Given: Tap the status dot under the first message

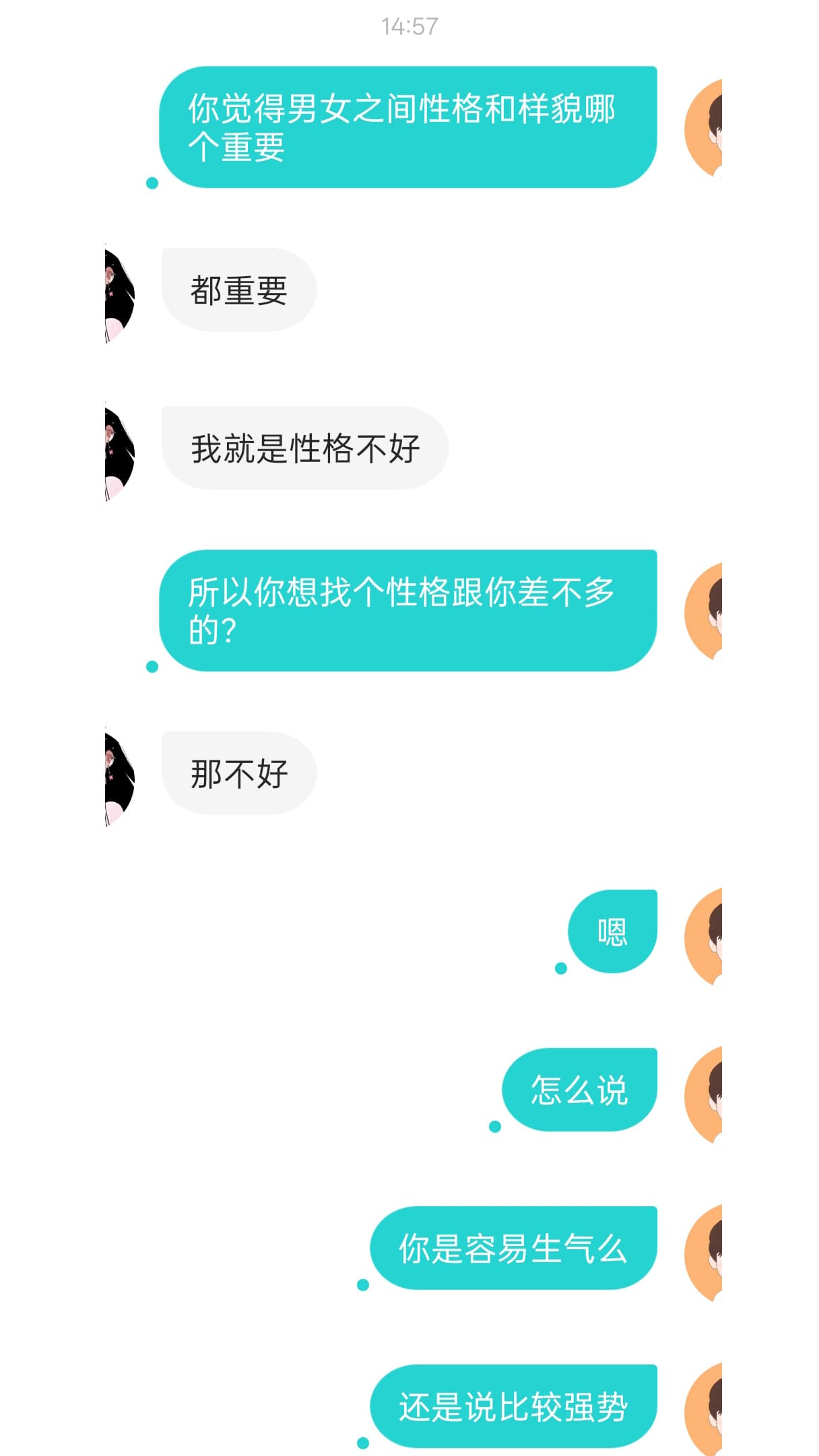Looking at the screenshot, I should (152, 183).
